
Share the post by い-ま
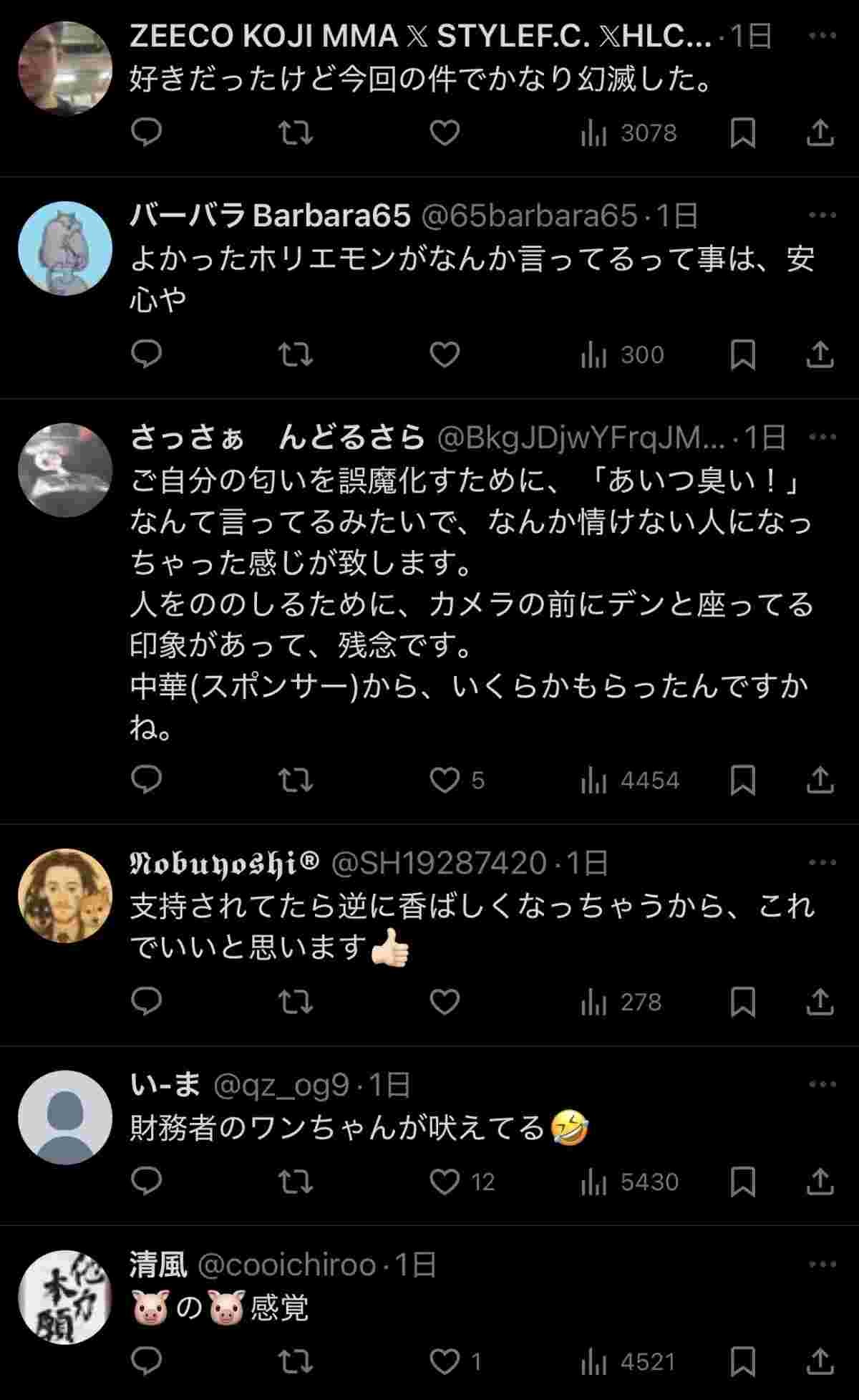[x=820, y=1182]
